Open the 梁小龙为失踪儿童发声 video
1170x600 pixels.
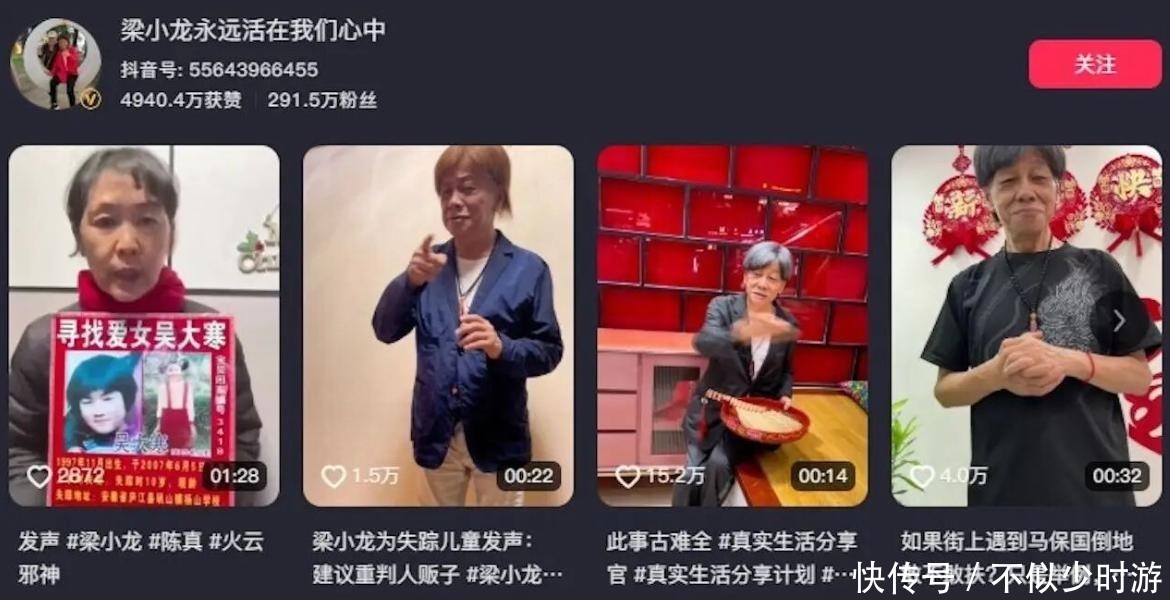[438, 326]
